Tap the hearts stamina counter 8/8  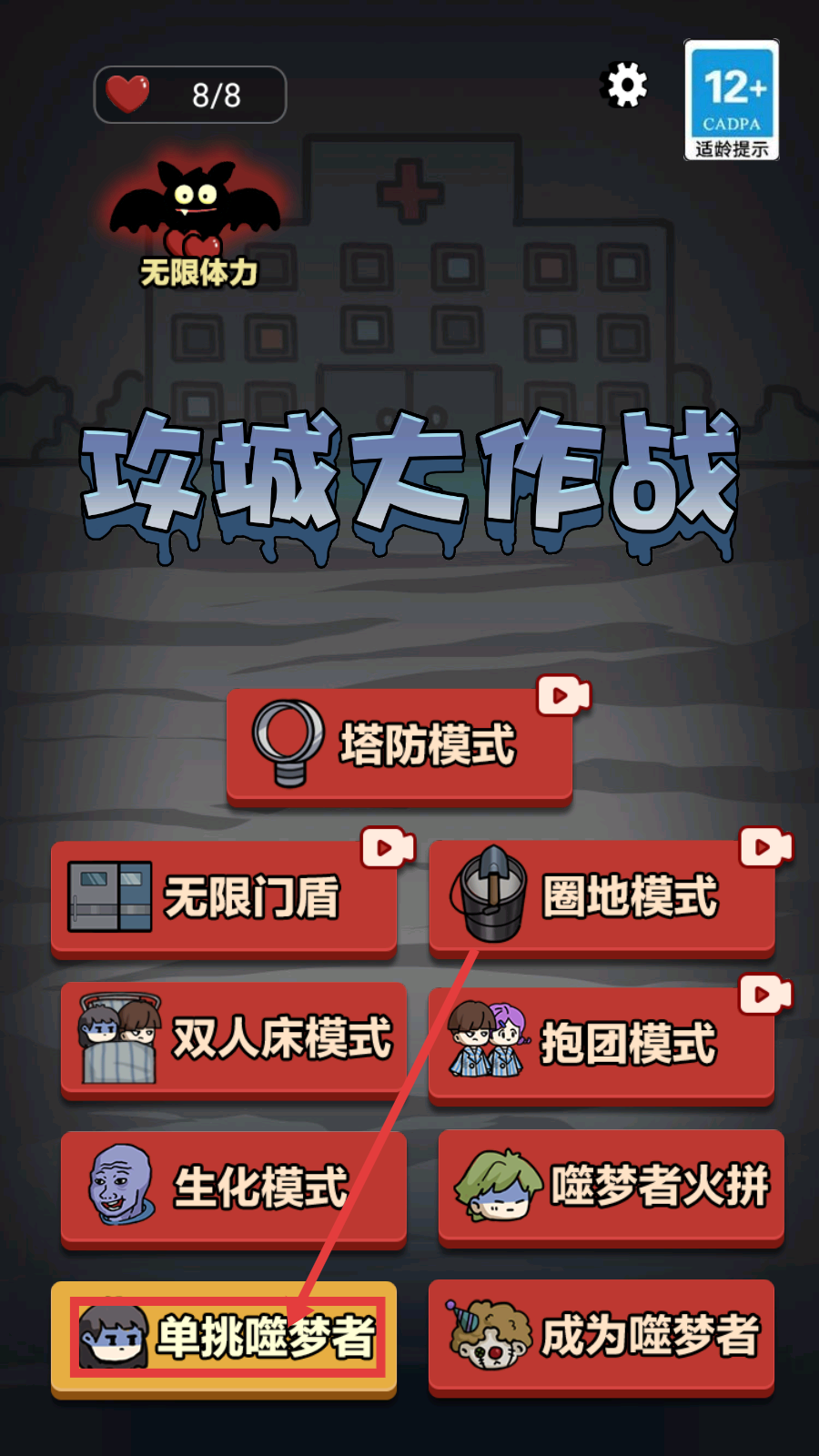[190, 95]
